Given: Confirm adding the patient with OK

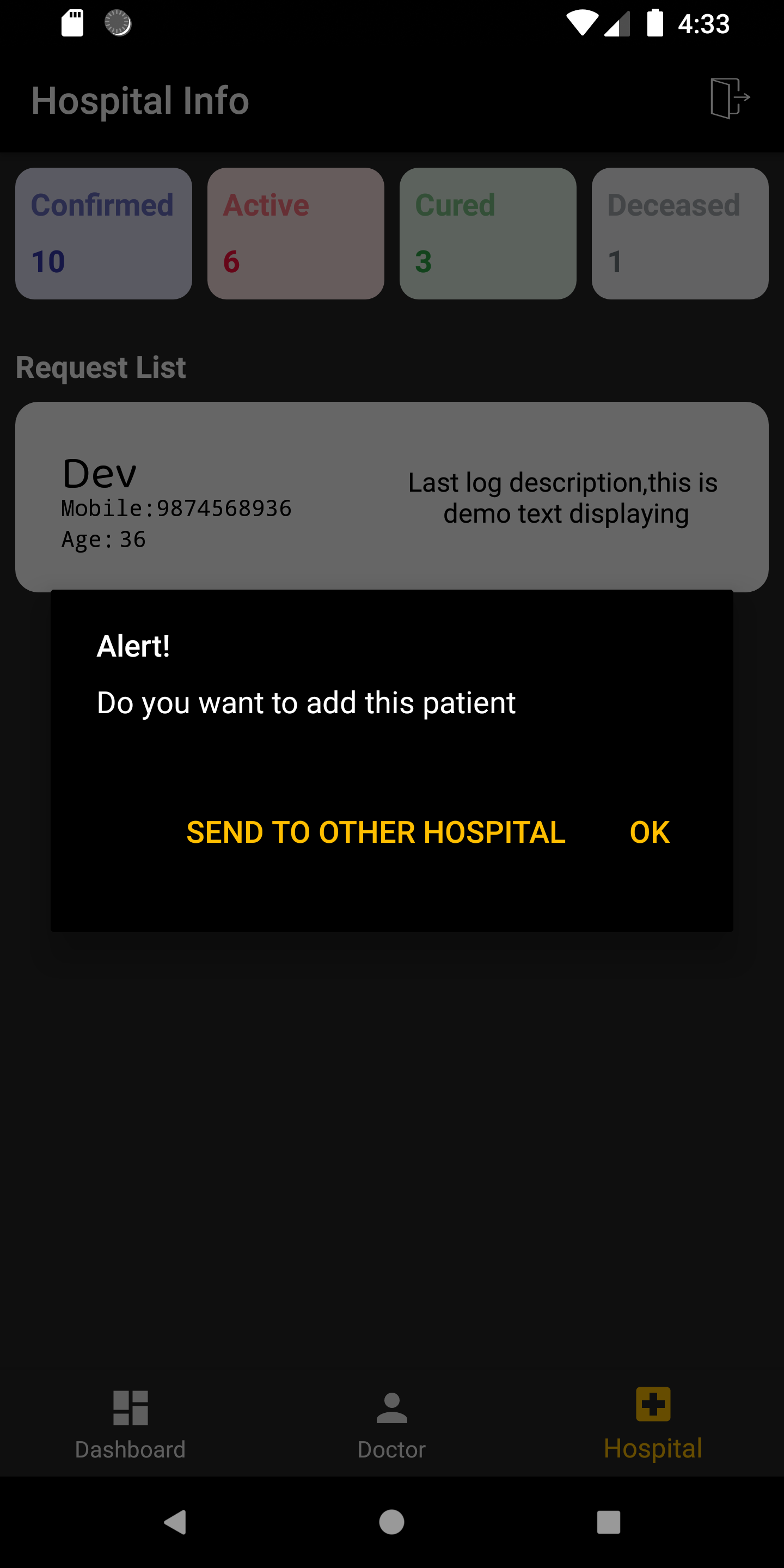Looking at the screenshot, I should coord(650,832).
